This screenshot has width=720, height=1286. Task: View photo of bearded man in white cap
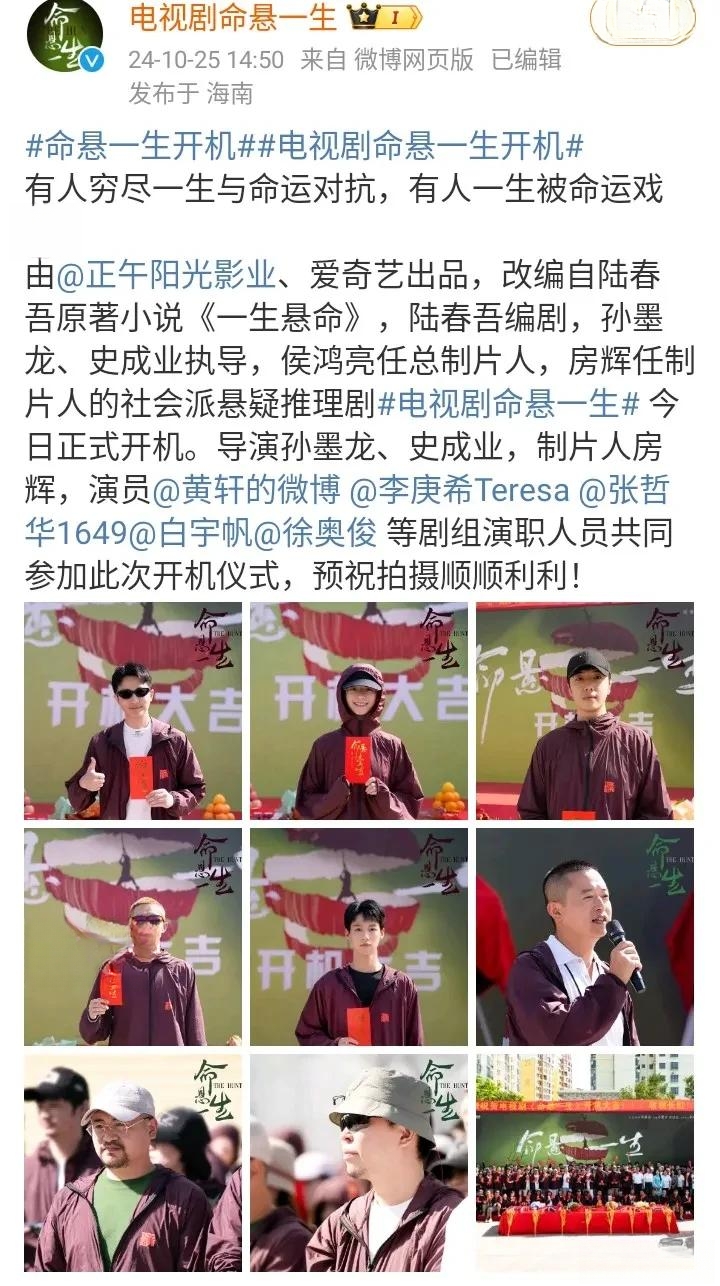133,1163
